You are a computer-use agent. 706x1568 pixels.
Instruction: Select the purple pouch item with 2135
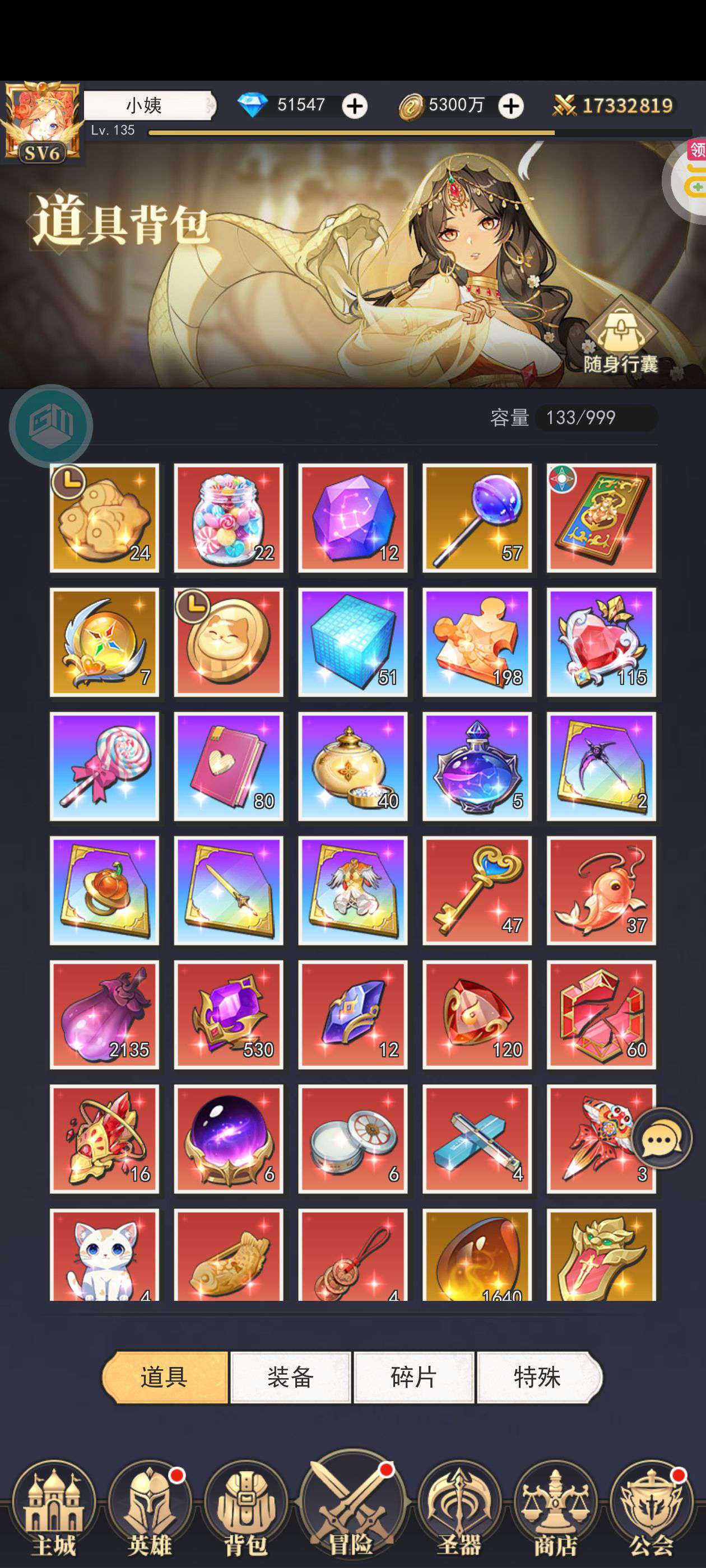click(104, 1015)
